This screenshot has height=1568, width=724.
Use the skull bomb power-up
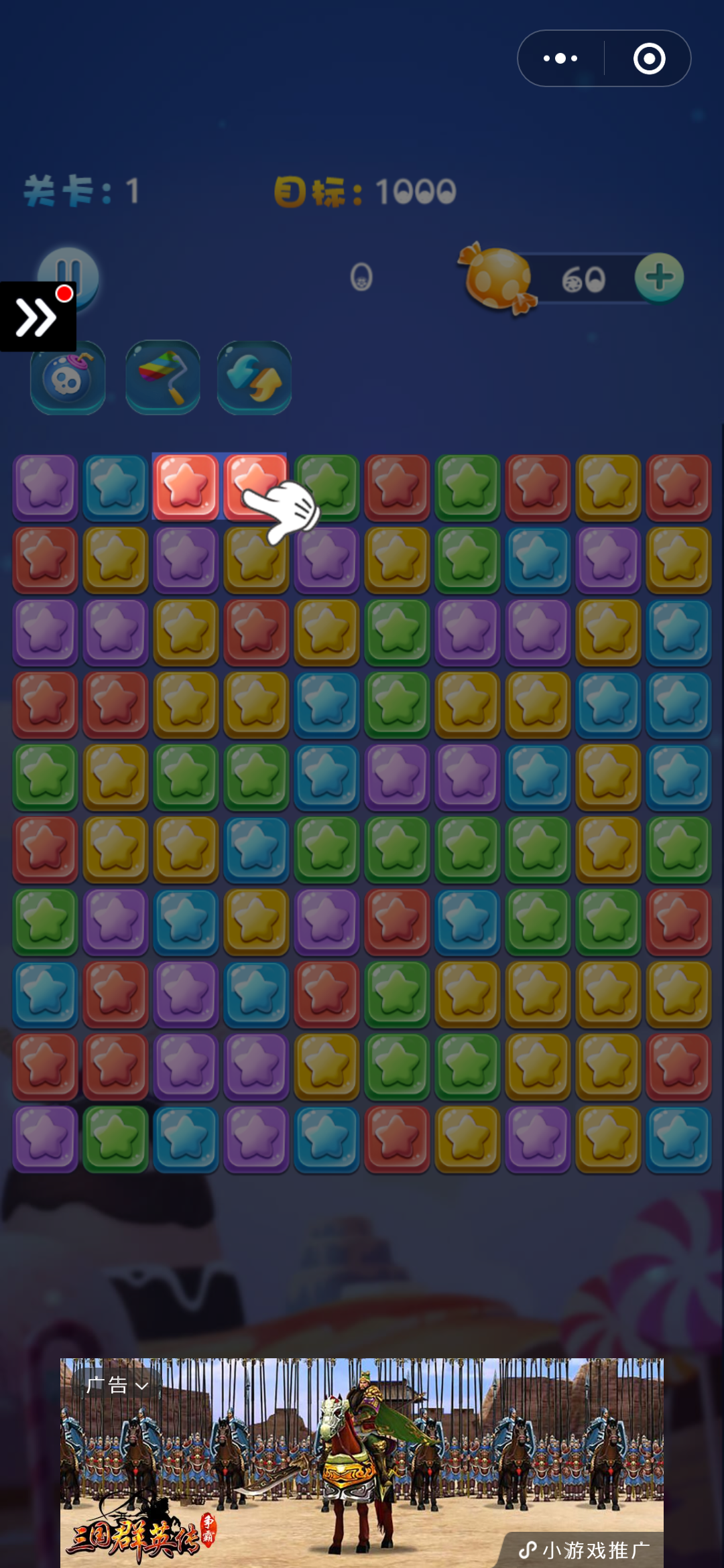point(68,378)
